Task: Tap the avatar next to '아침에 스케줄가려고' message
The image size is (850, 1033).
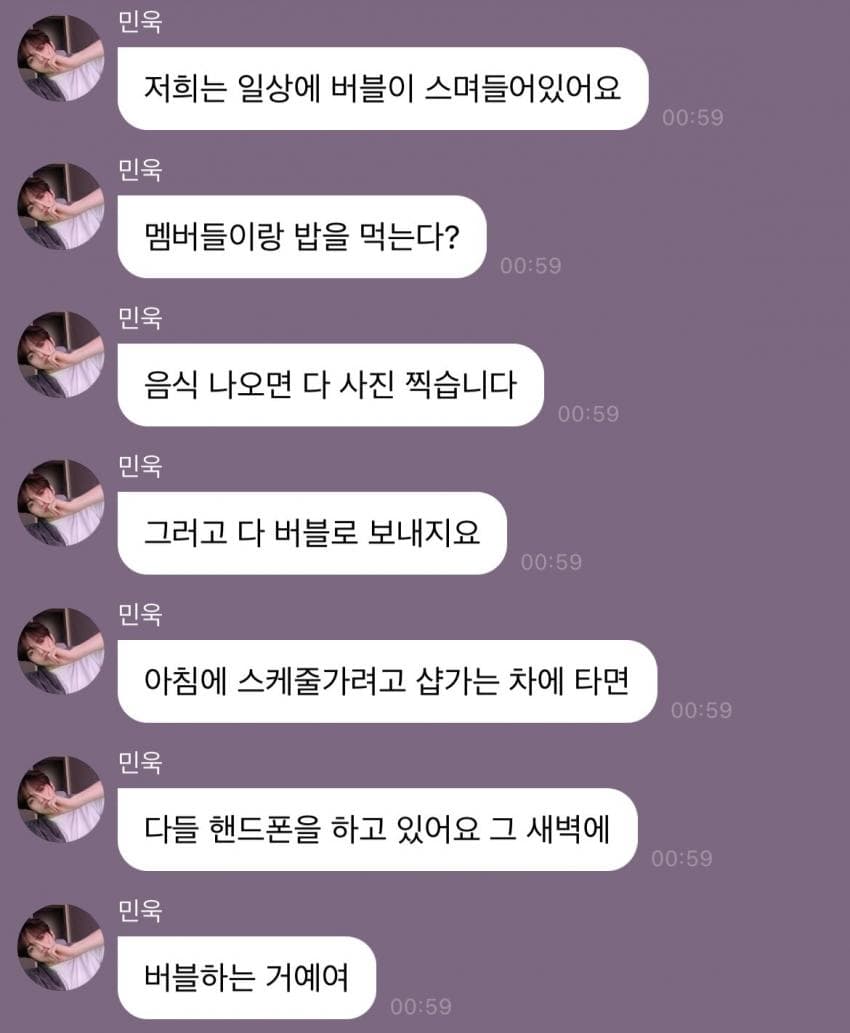Action: click(x=61, y=650)
